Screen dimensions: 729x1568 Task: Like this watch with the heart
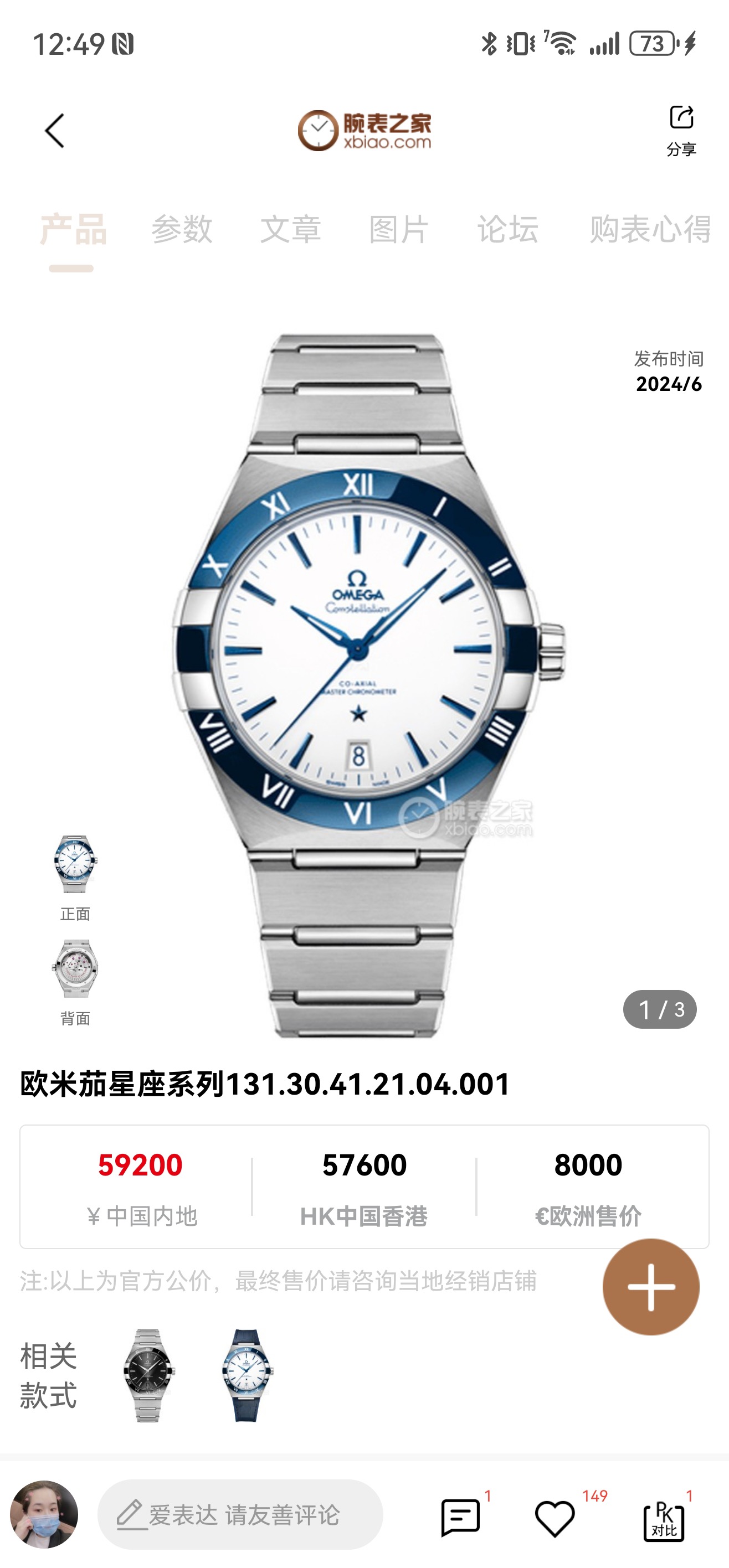[554, 1517]
